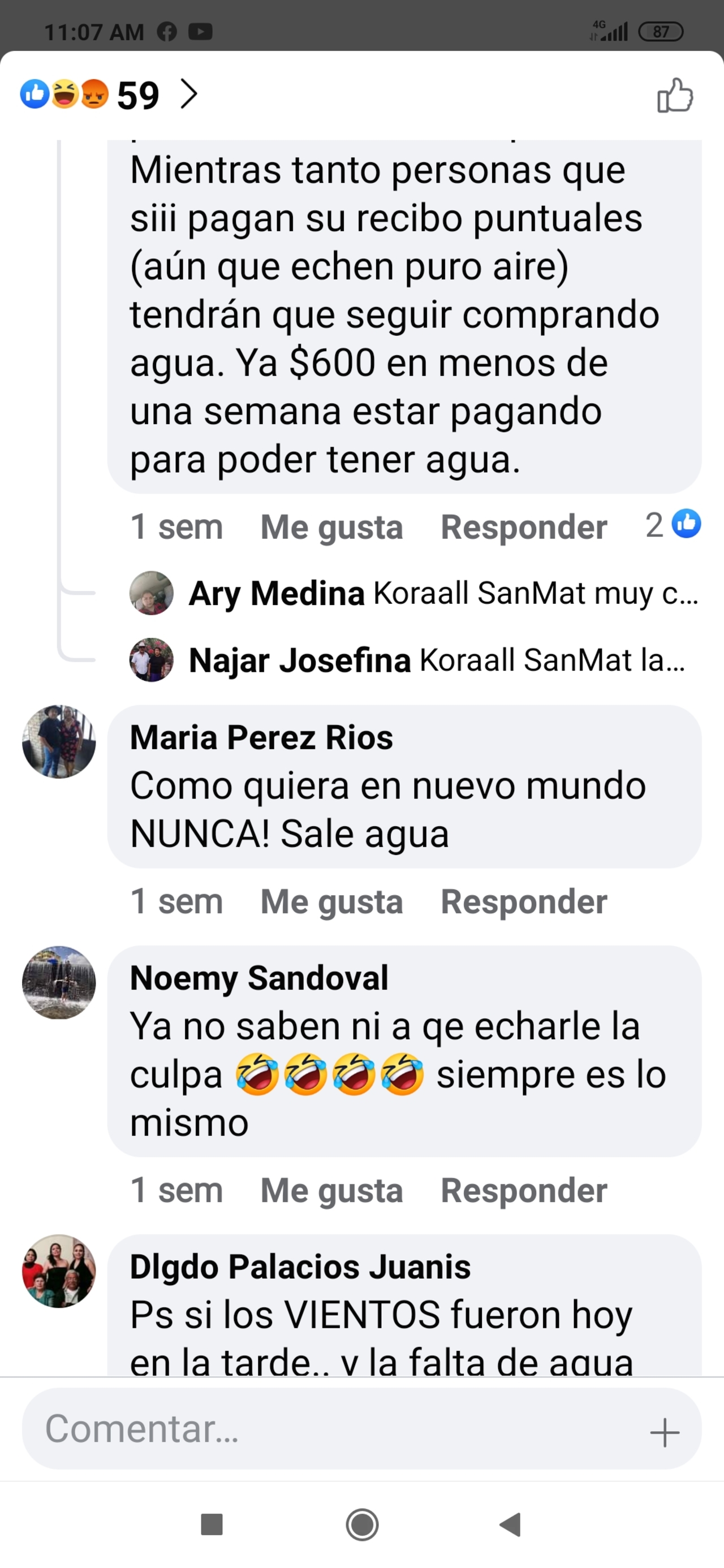Like the post with thumbs-up icon
This screenshot has height=1568, width=724.
(x=675, y=96)
